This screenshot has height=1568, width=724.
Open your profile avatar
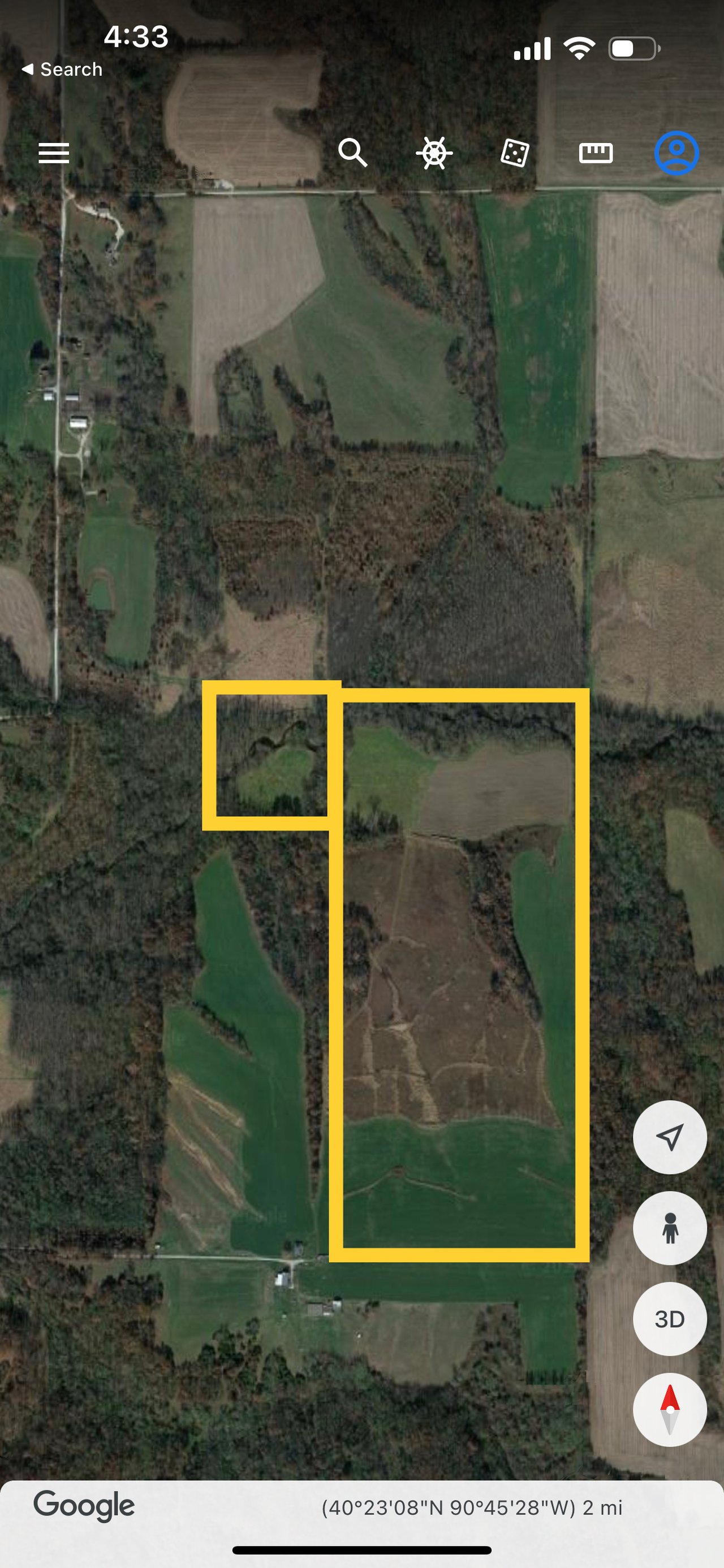(x=675, y=153)
